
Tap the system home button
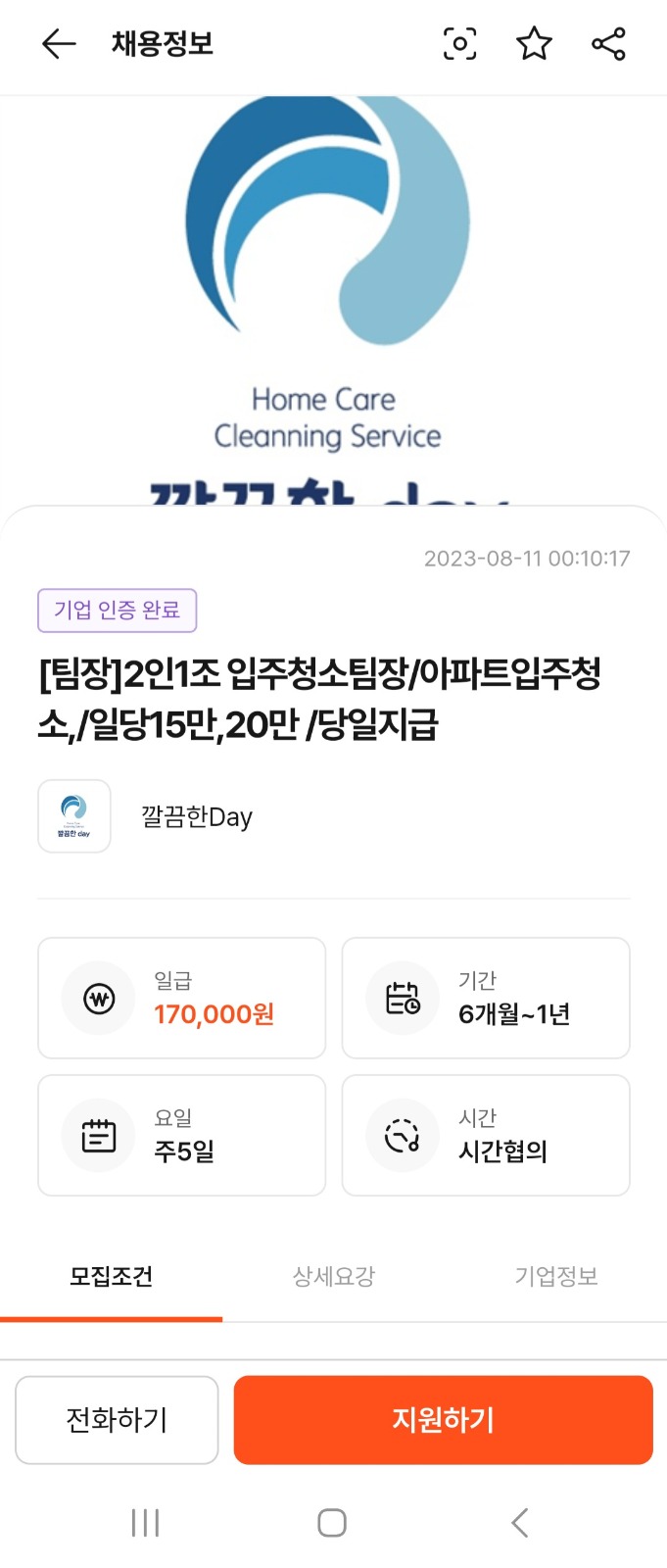point(332,1523)
